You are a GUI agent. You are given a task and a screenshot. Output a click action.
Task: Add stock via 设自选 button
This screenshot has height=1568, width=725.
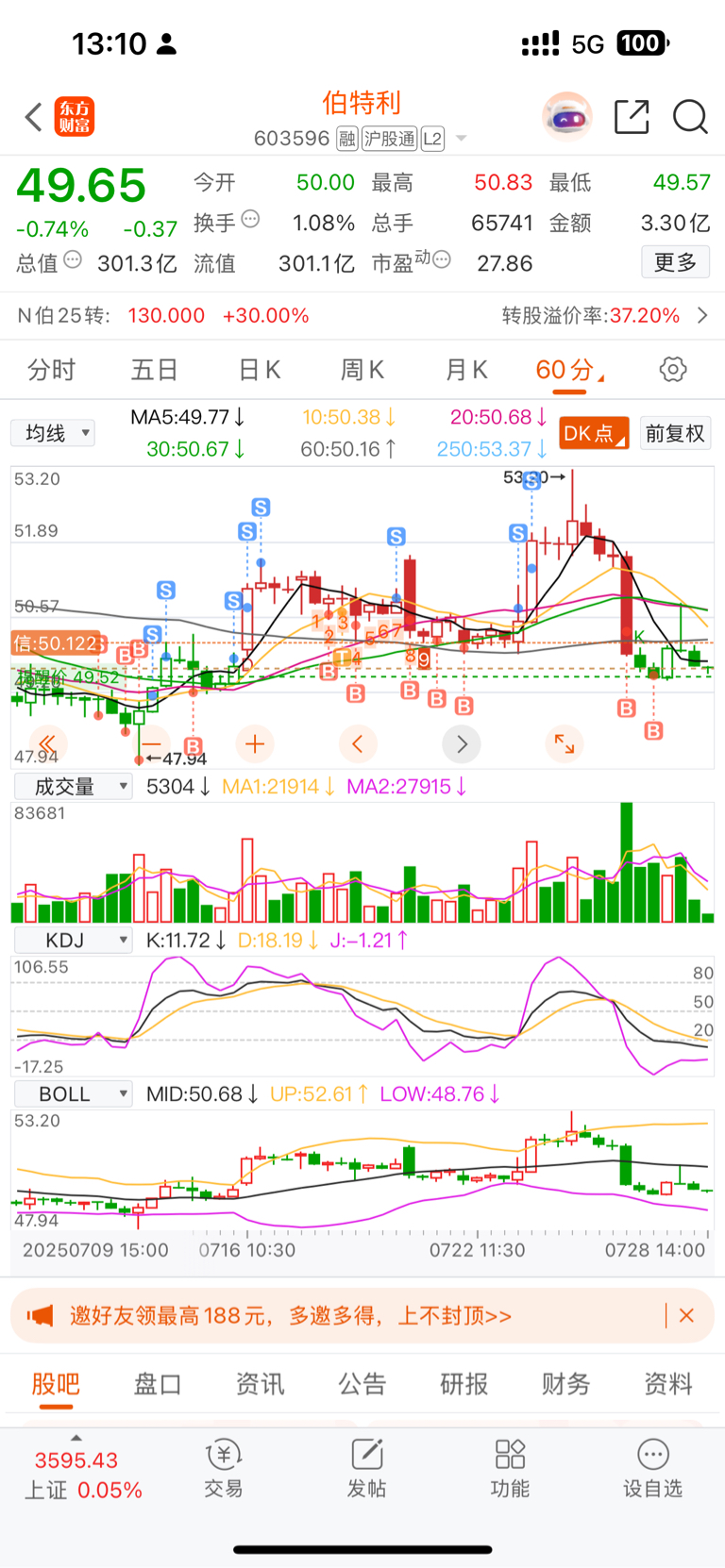click(x=652, y=1469)
